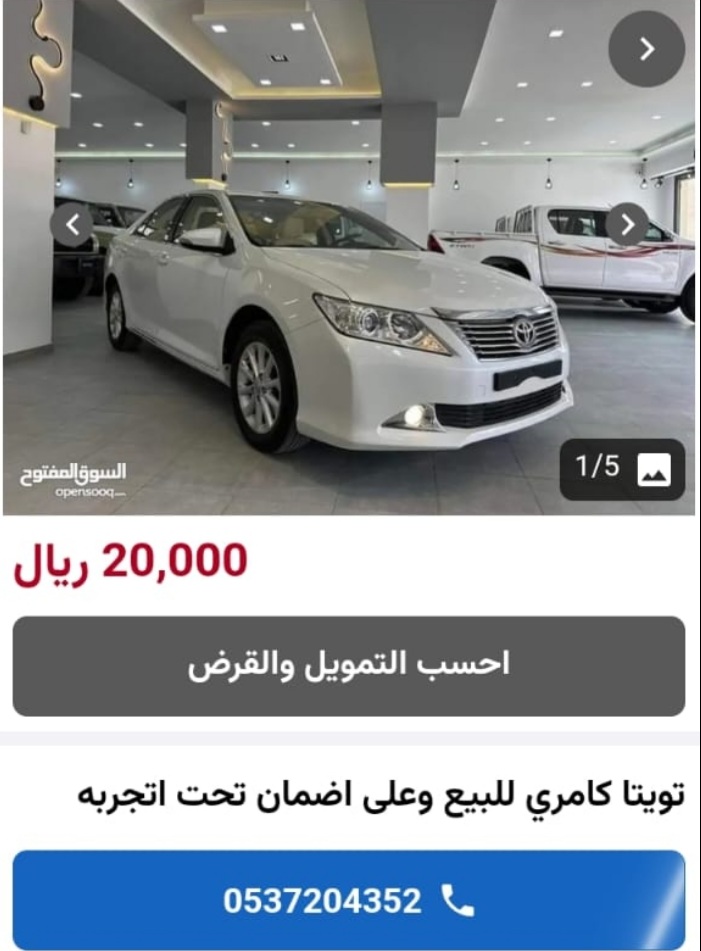
Task: Show previous car photo with left carousel arrow
Action: pos(72,225)
